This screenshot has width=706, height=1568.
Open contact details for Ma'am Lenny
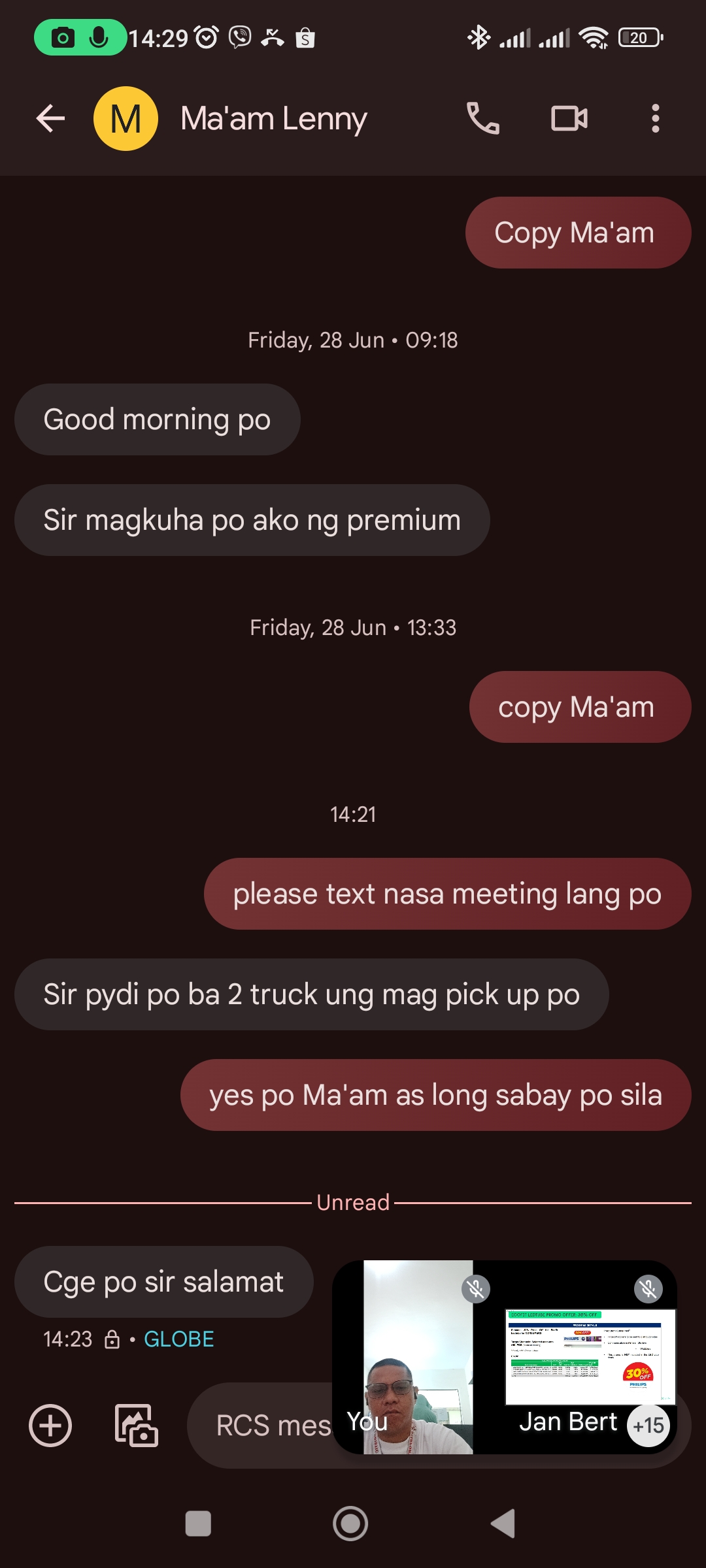pyautogui.click(x=273, y=119)
